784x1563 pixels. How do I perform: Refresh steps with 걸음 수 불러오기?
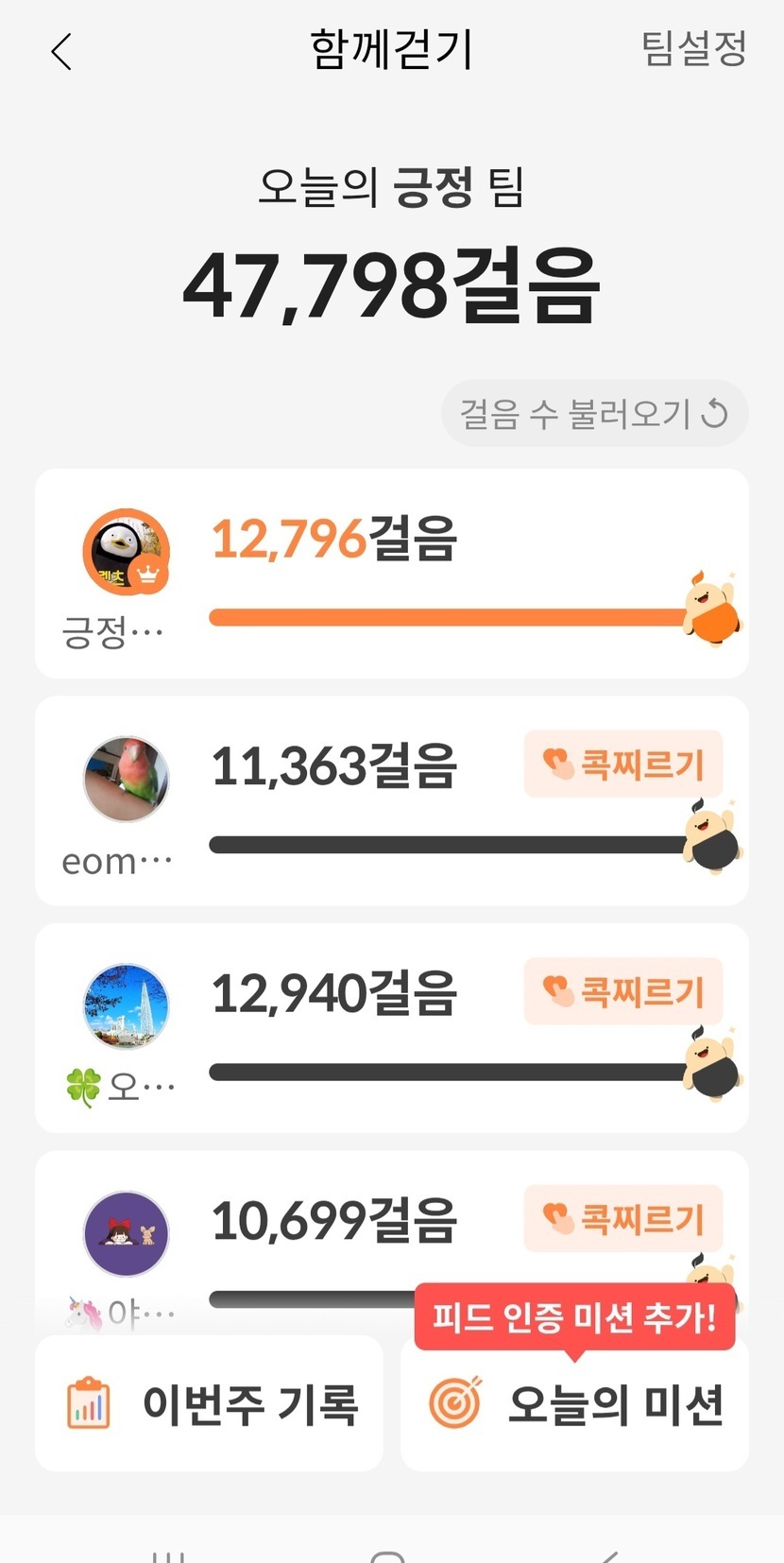point(594,413)
